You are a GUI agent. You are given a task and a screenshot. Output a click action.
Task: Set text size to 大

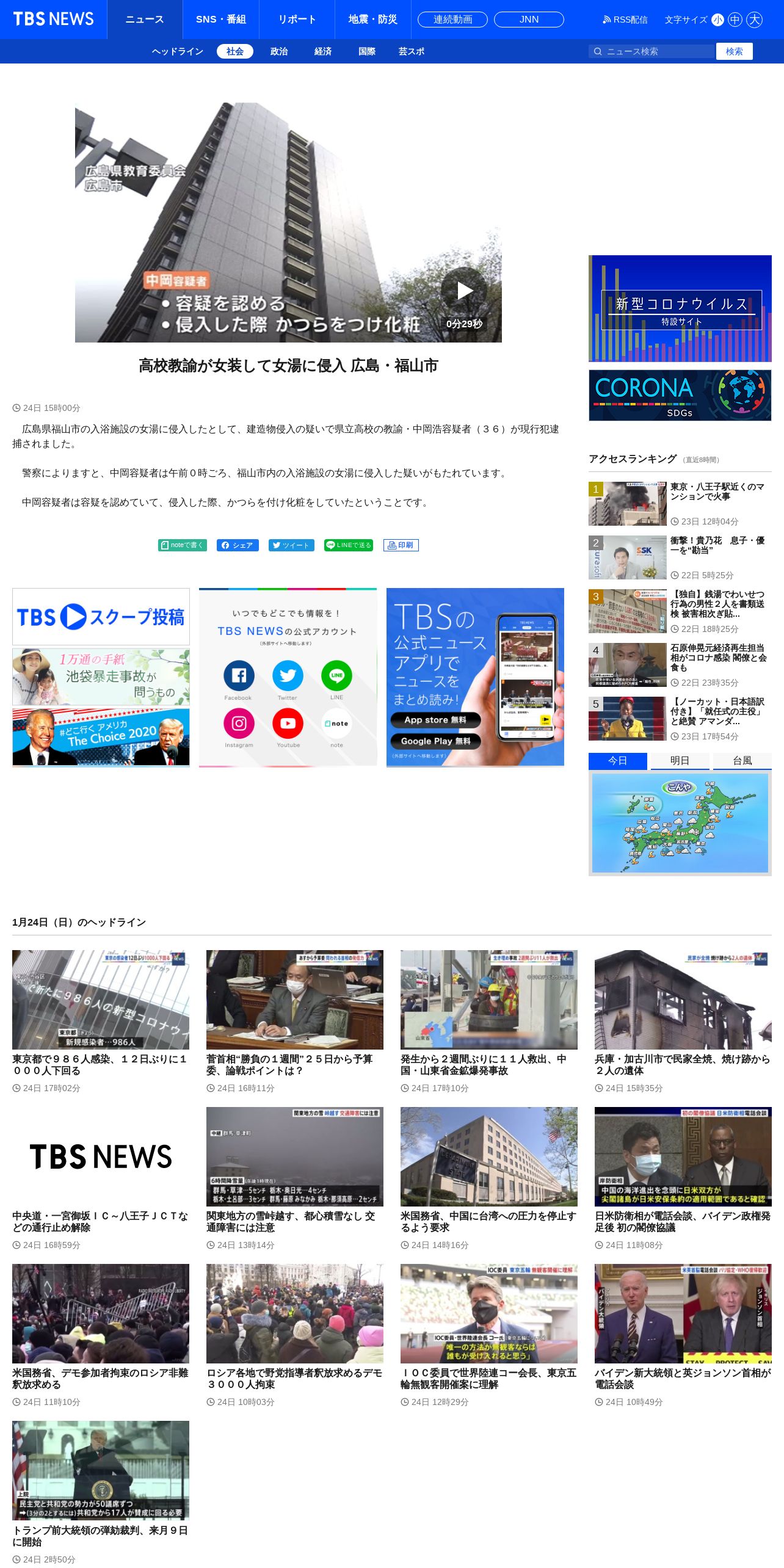pos(755,20)
